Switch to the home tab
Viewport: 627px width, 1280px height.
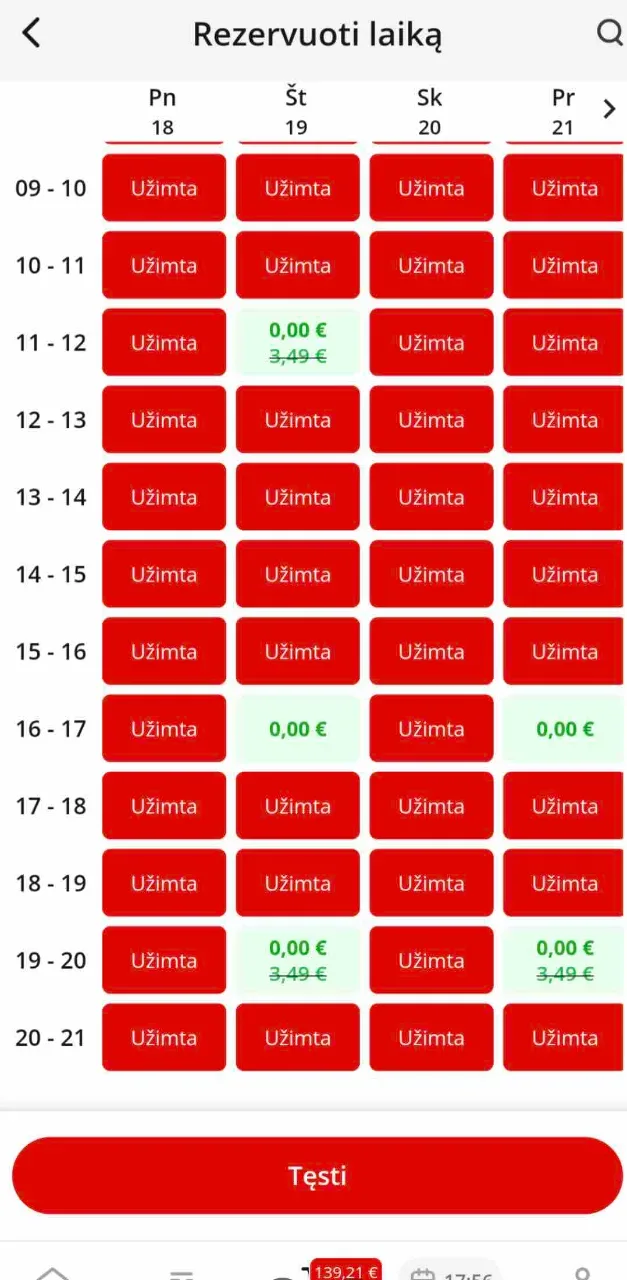(x=52, y=1274)
